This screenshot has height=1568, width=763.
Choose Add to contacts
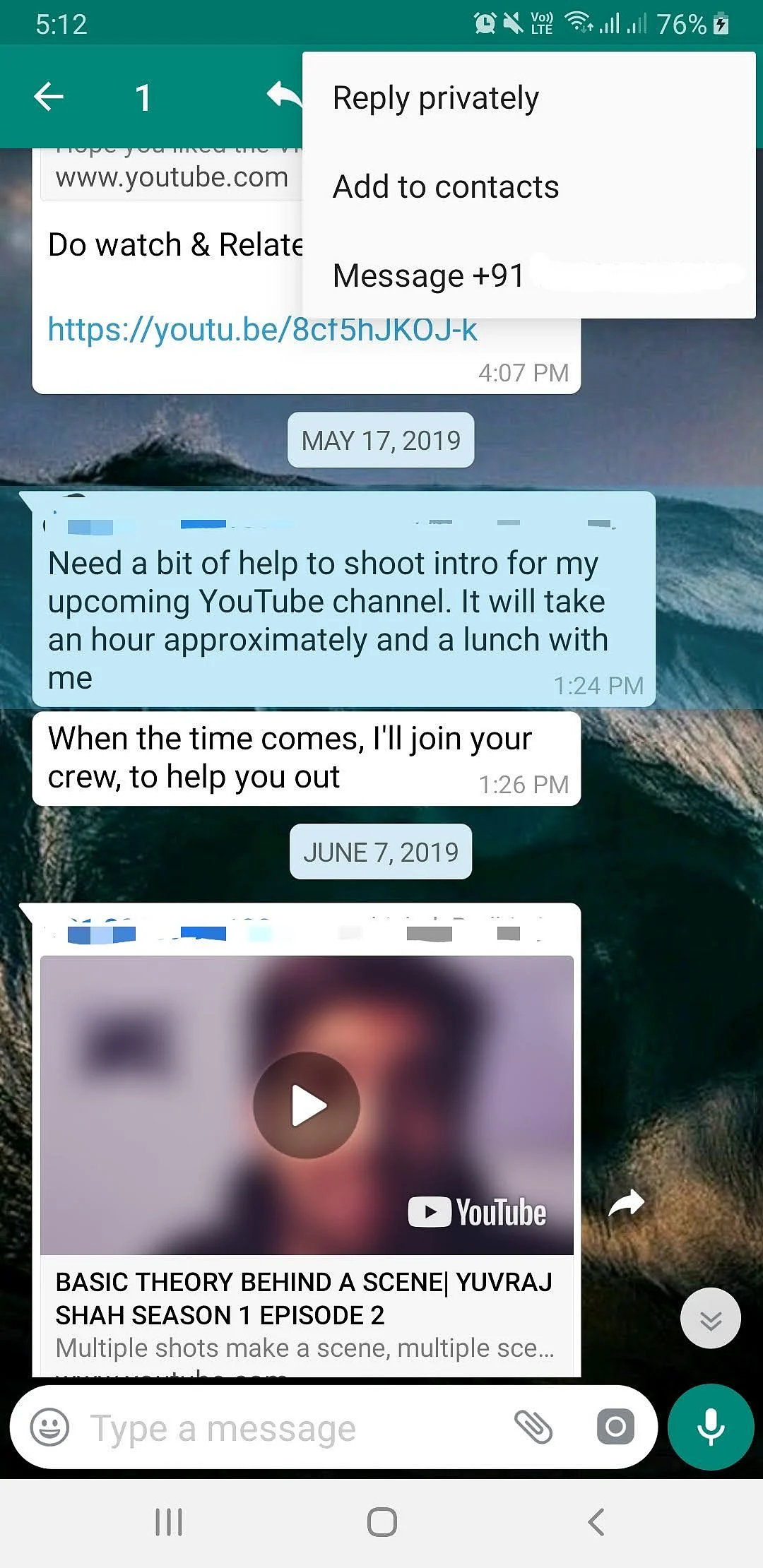click(445, 187)
